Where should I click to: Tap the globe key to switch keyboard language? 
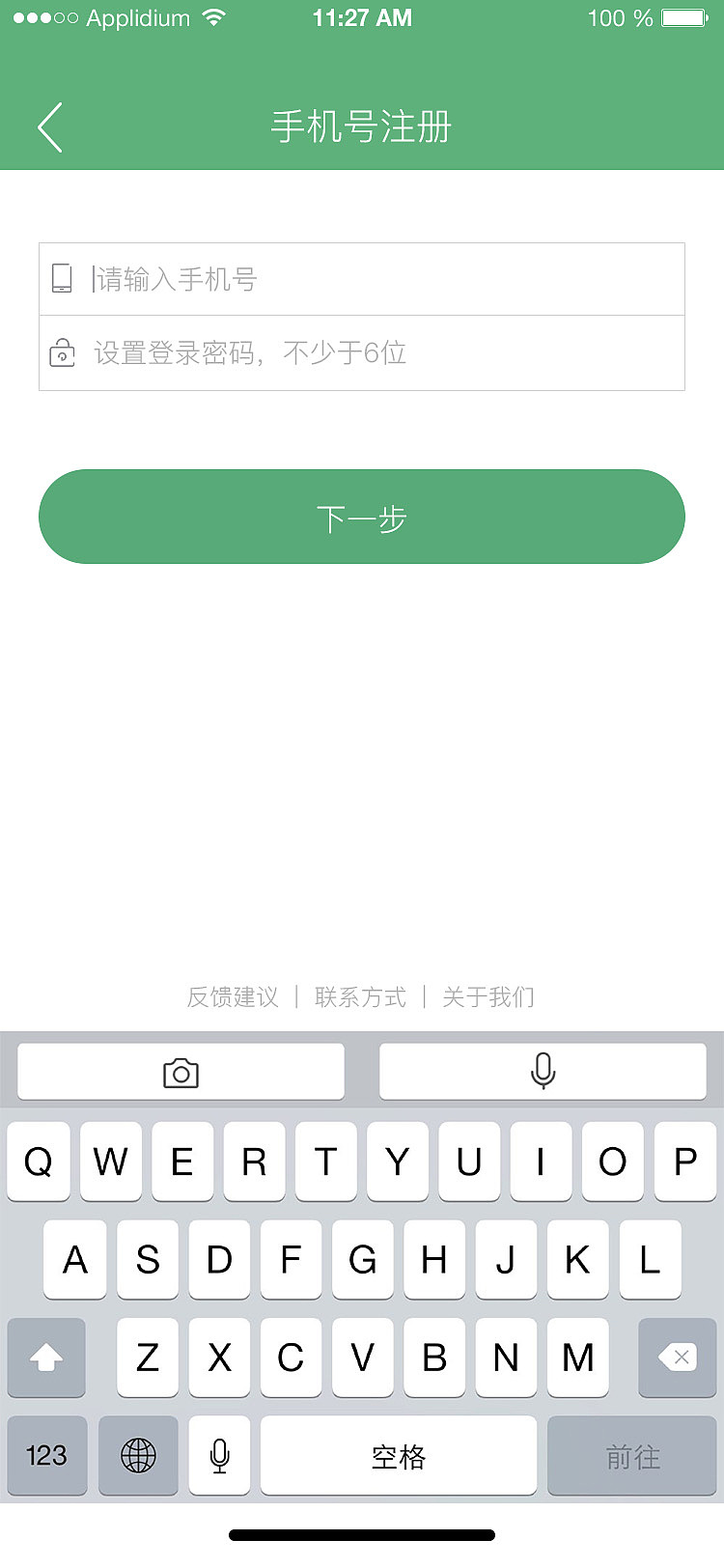pos(138,1456)
